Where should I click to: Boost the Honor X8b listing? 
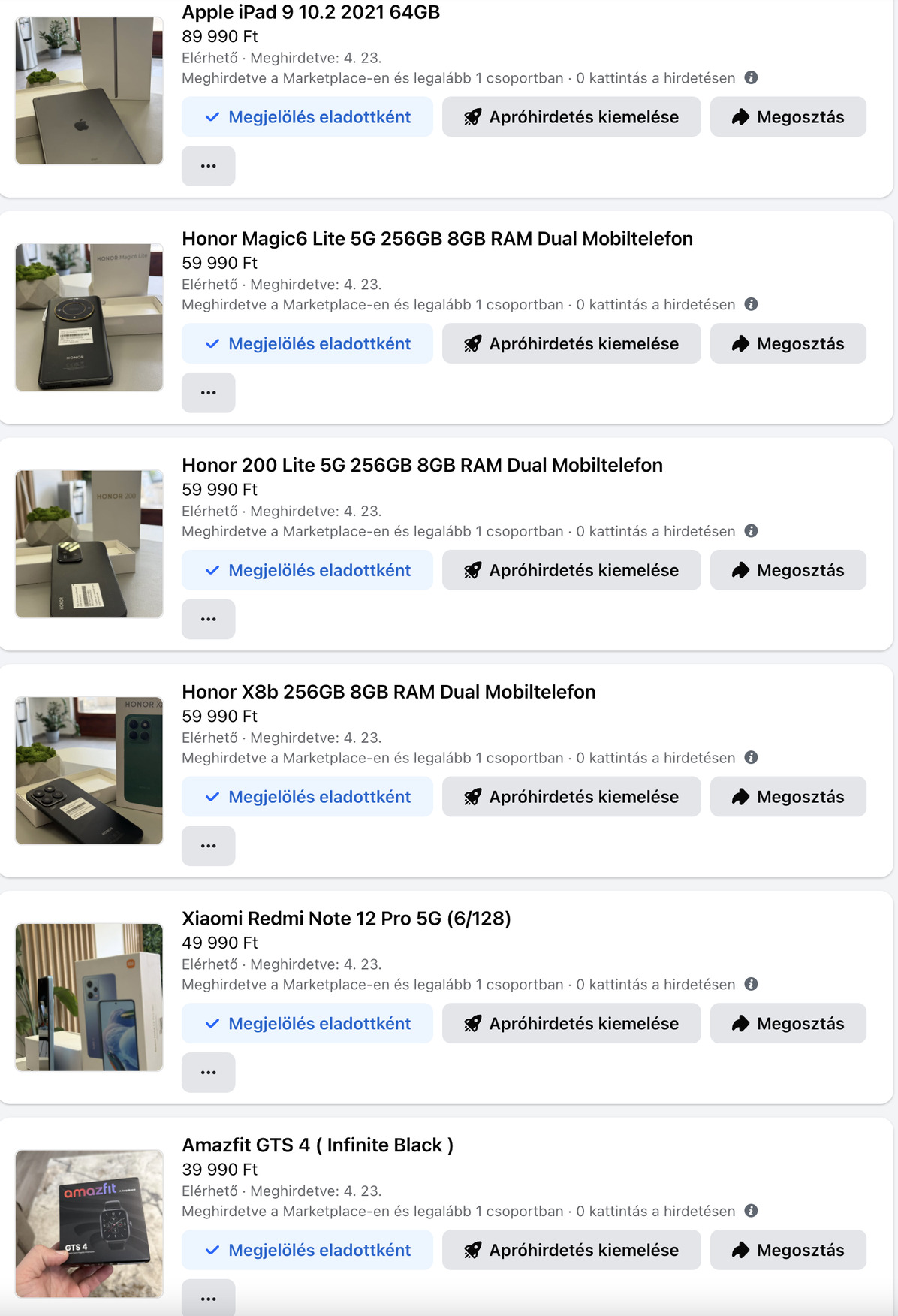[x=571, y=797]
